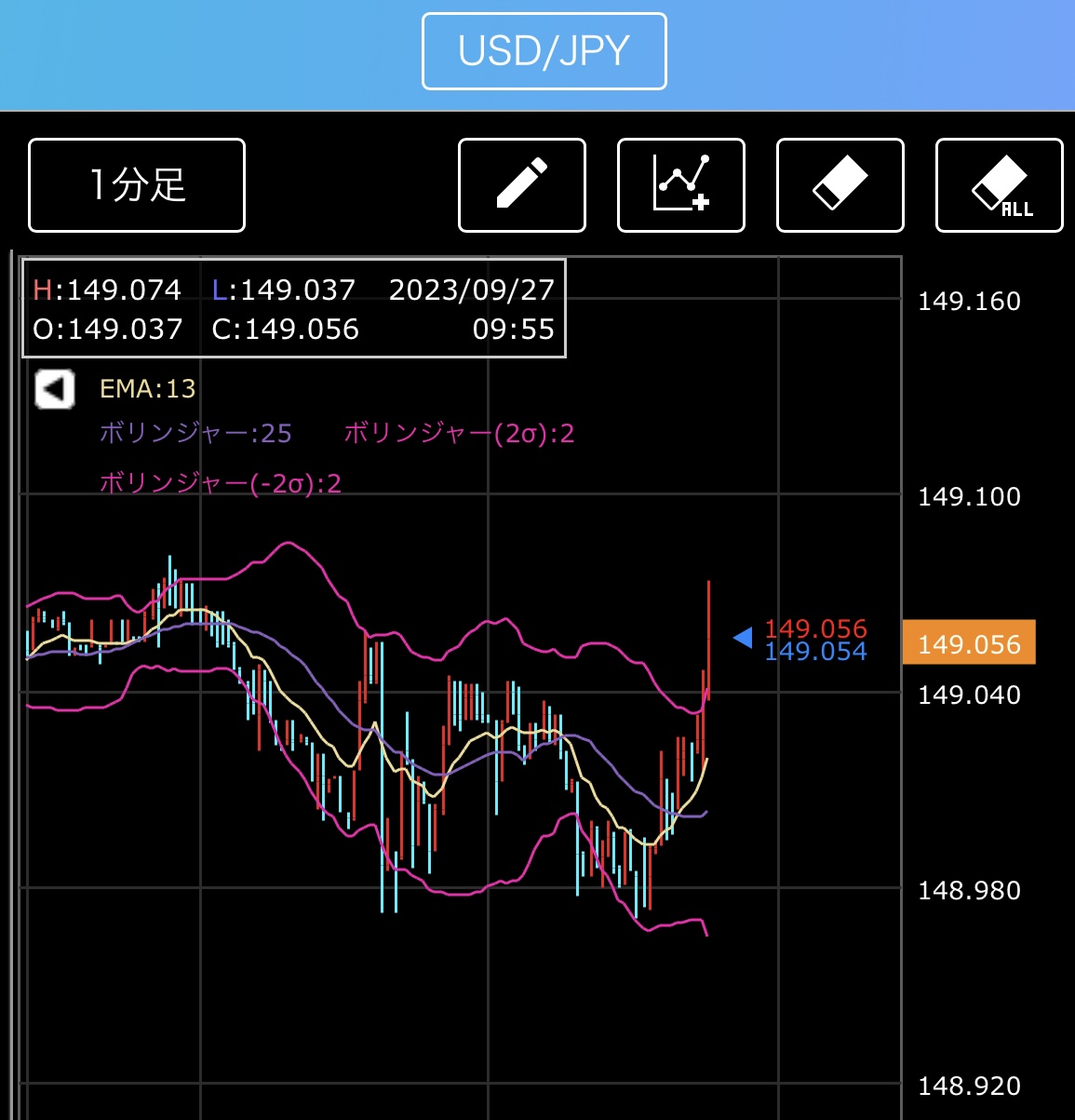
Task: Erase all drawings with the ALL eraser
Action: click(999, 185)
